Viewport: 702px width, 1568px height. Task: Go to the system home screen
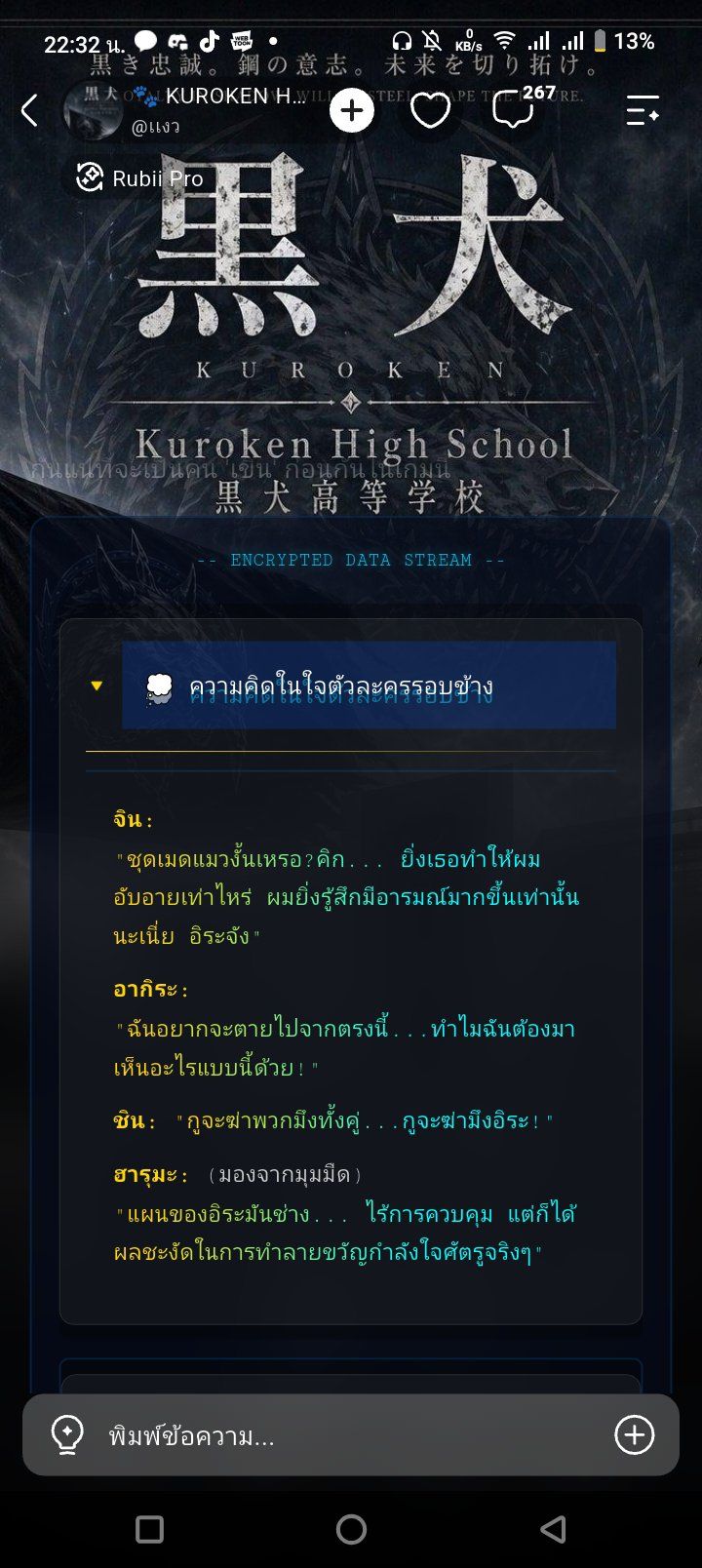[x=351, y=1529]
